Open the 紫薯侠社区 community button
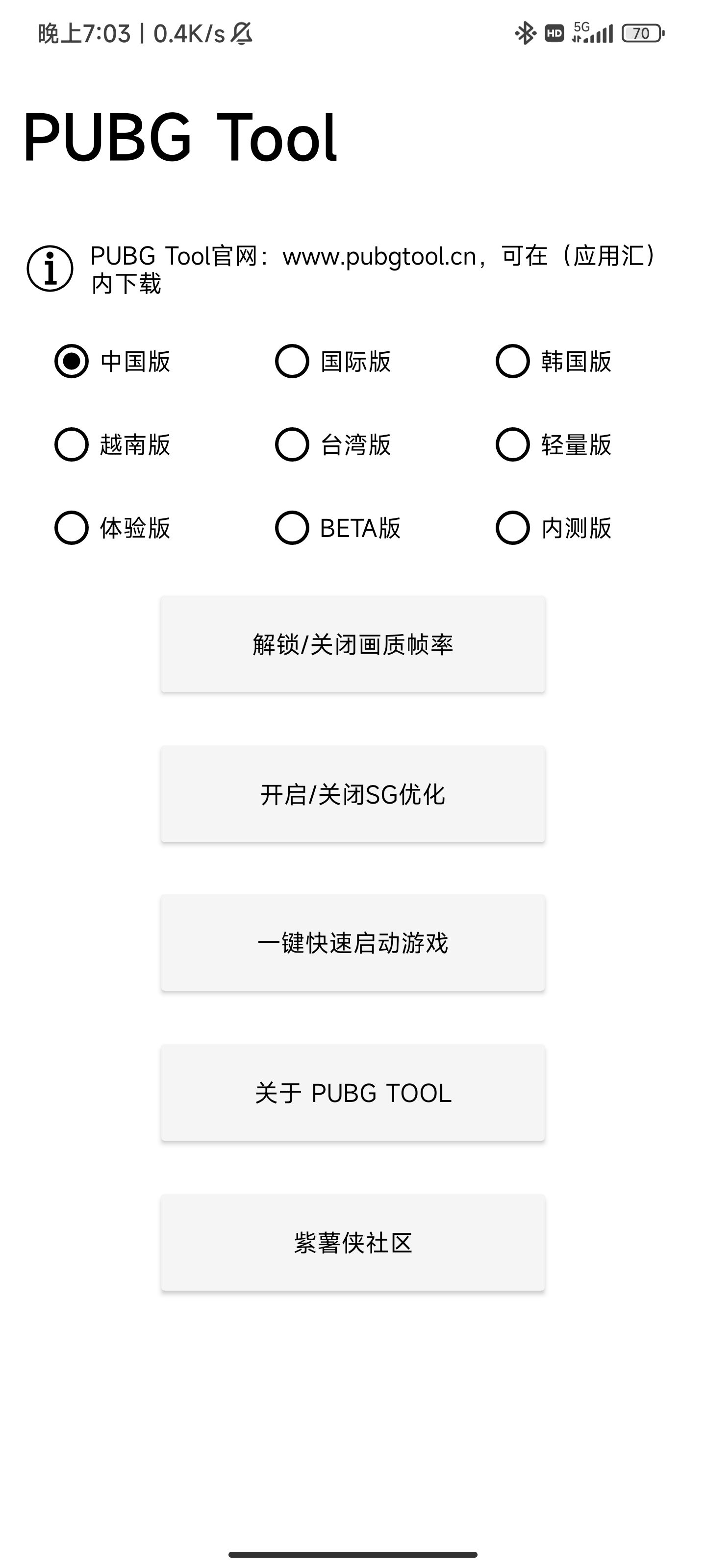 point(353,1243)
